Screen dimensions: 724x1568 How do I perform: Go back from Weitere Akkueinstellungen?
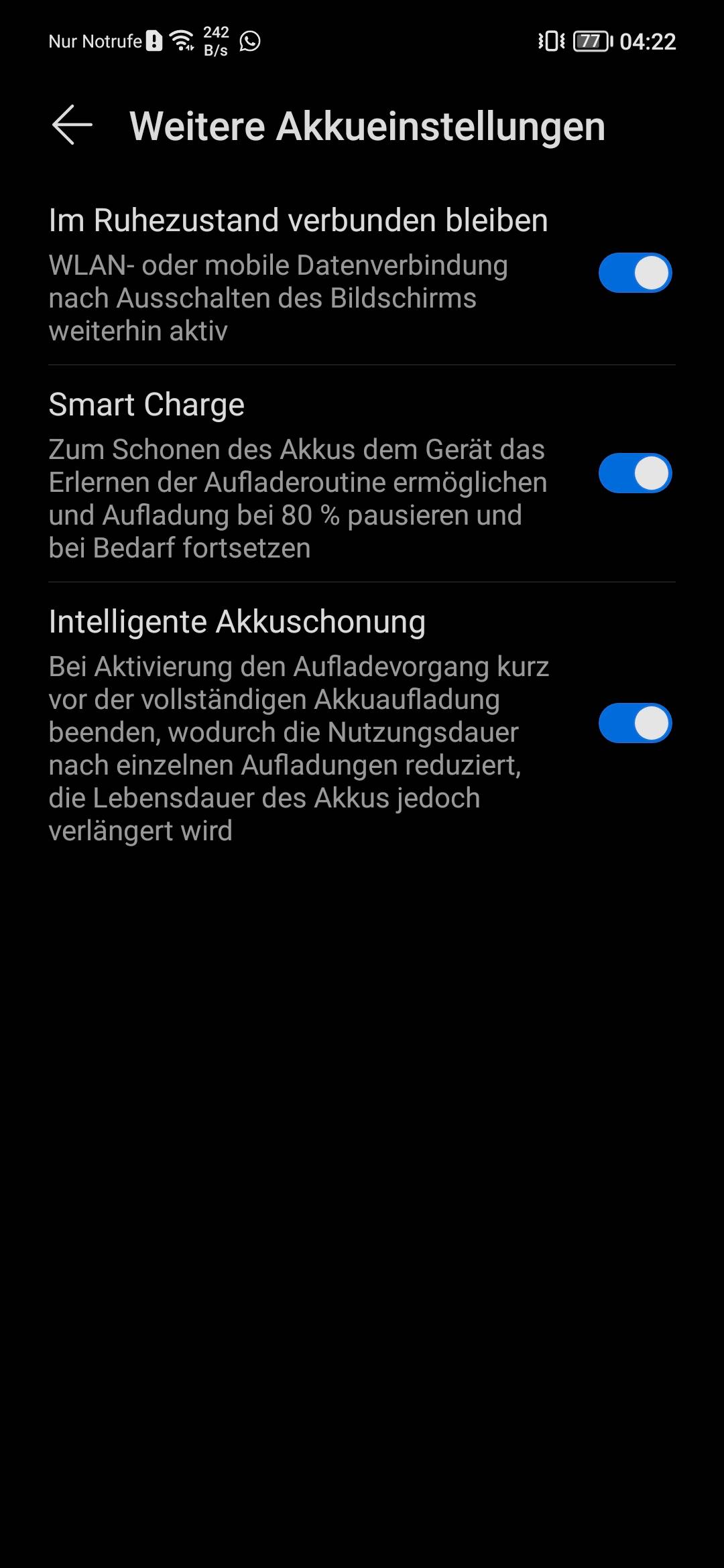coord(72,125)
